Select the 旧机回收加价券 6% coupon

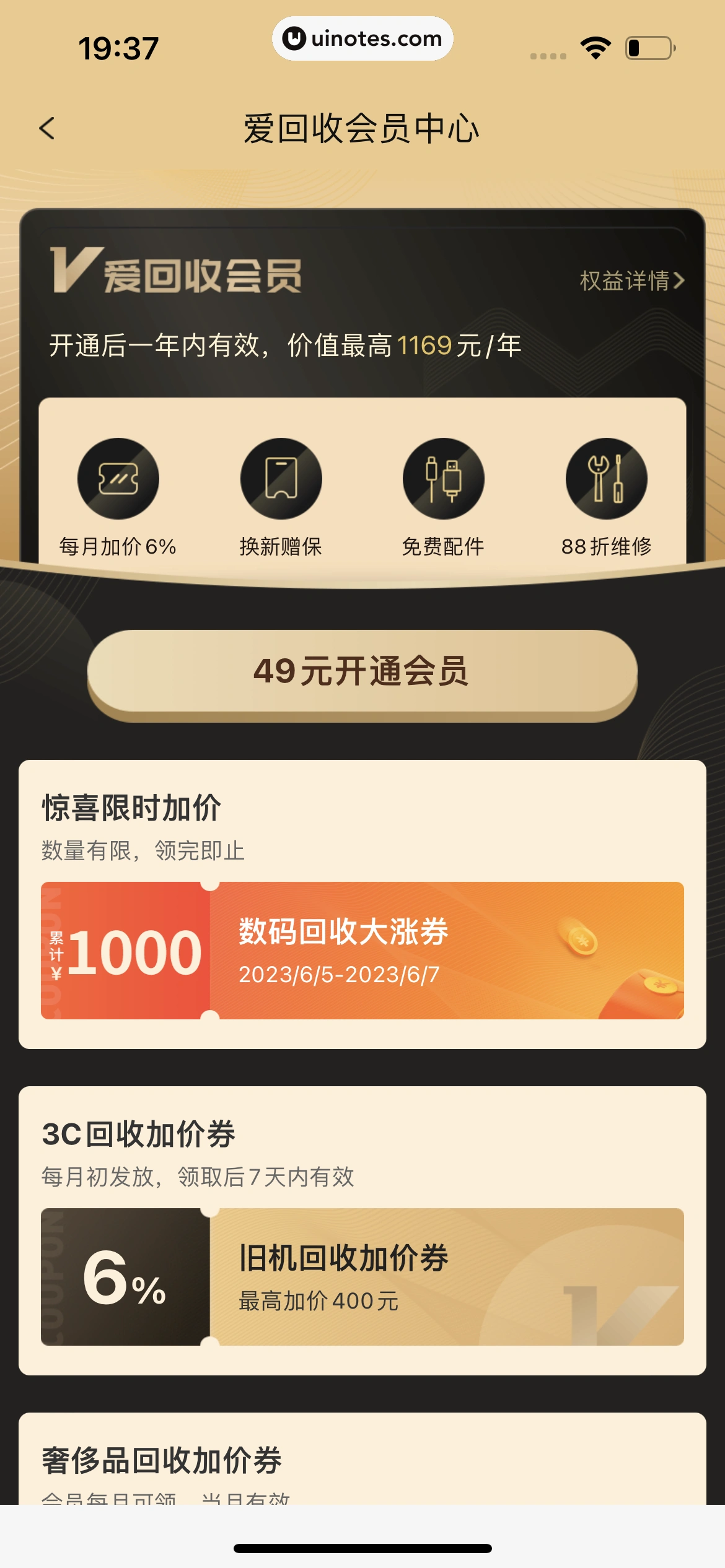coord(362,1277)
